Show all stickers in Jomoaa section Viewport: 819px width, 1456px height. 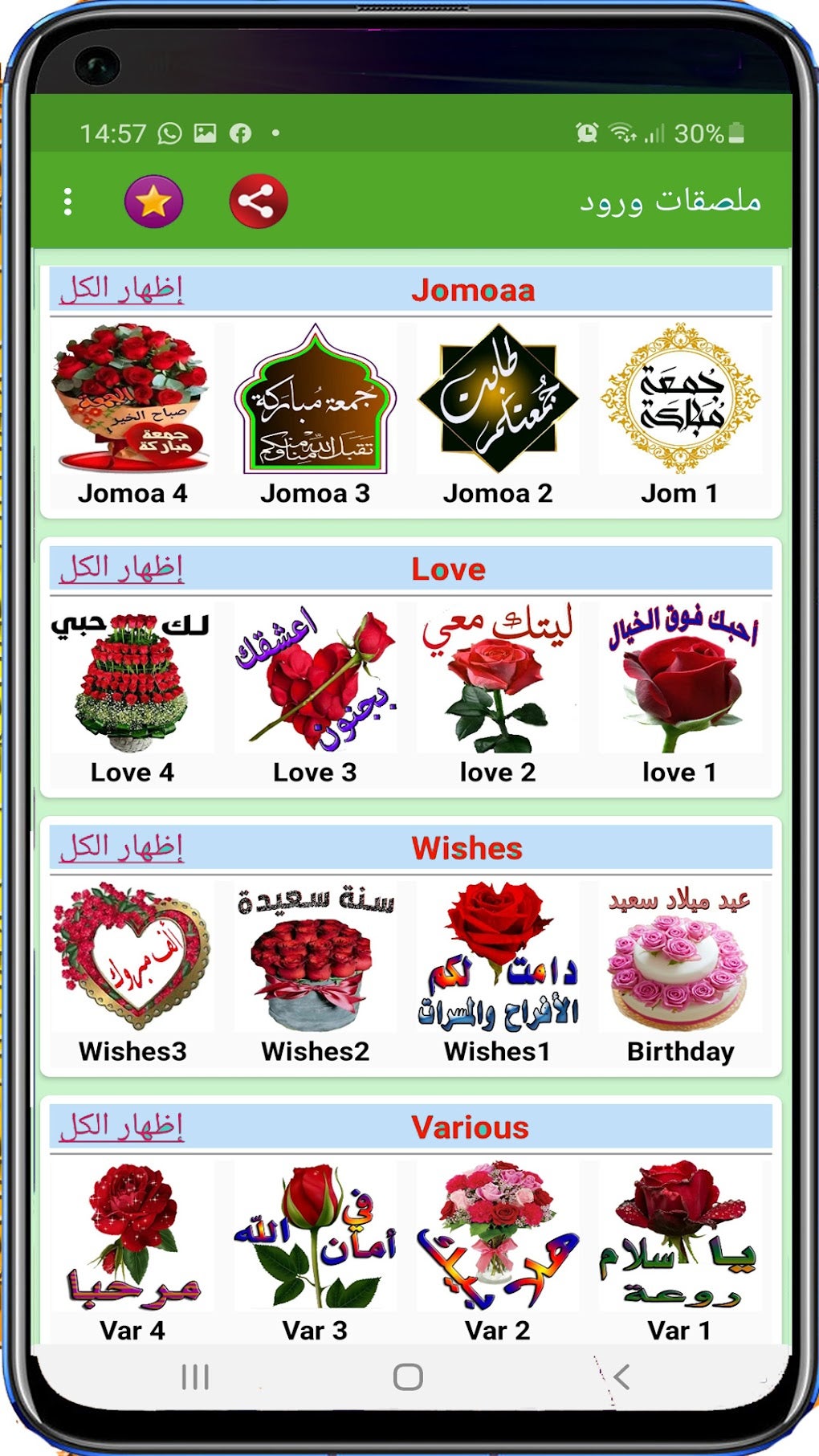[121, 289]
